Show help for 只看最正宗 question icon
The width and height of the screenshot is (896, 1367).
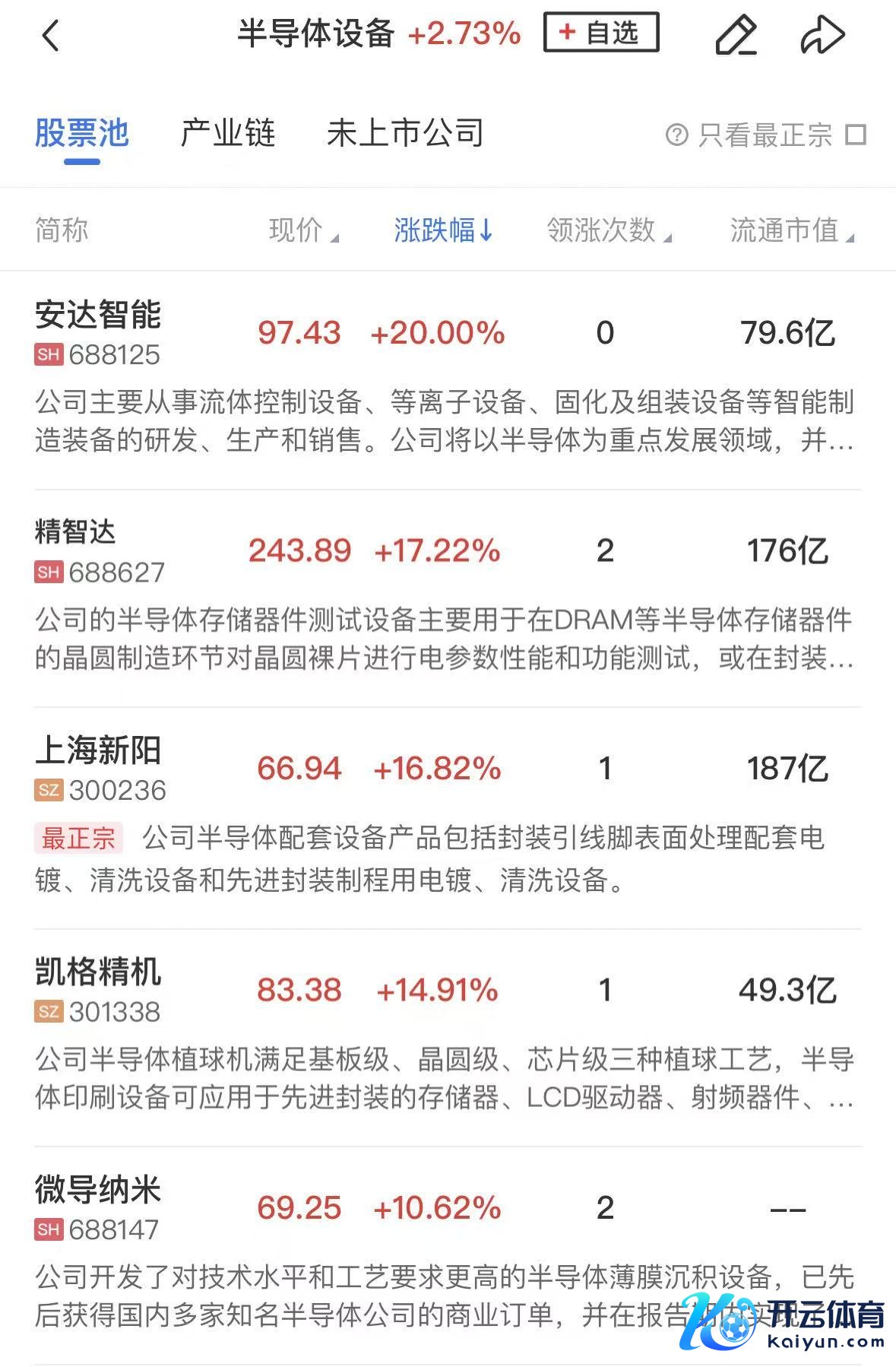tap(676, 135)
